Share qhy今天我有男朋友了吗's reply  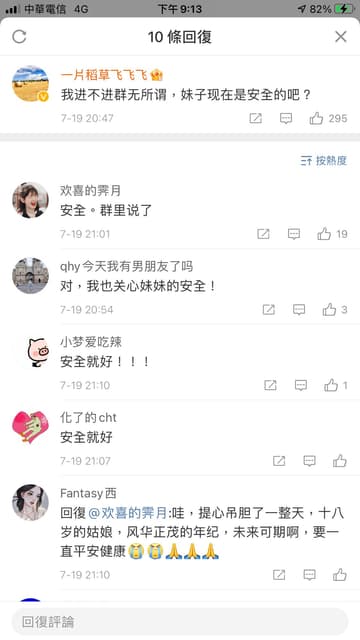pyautogui.click(x=269, y=310)
